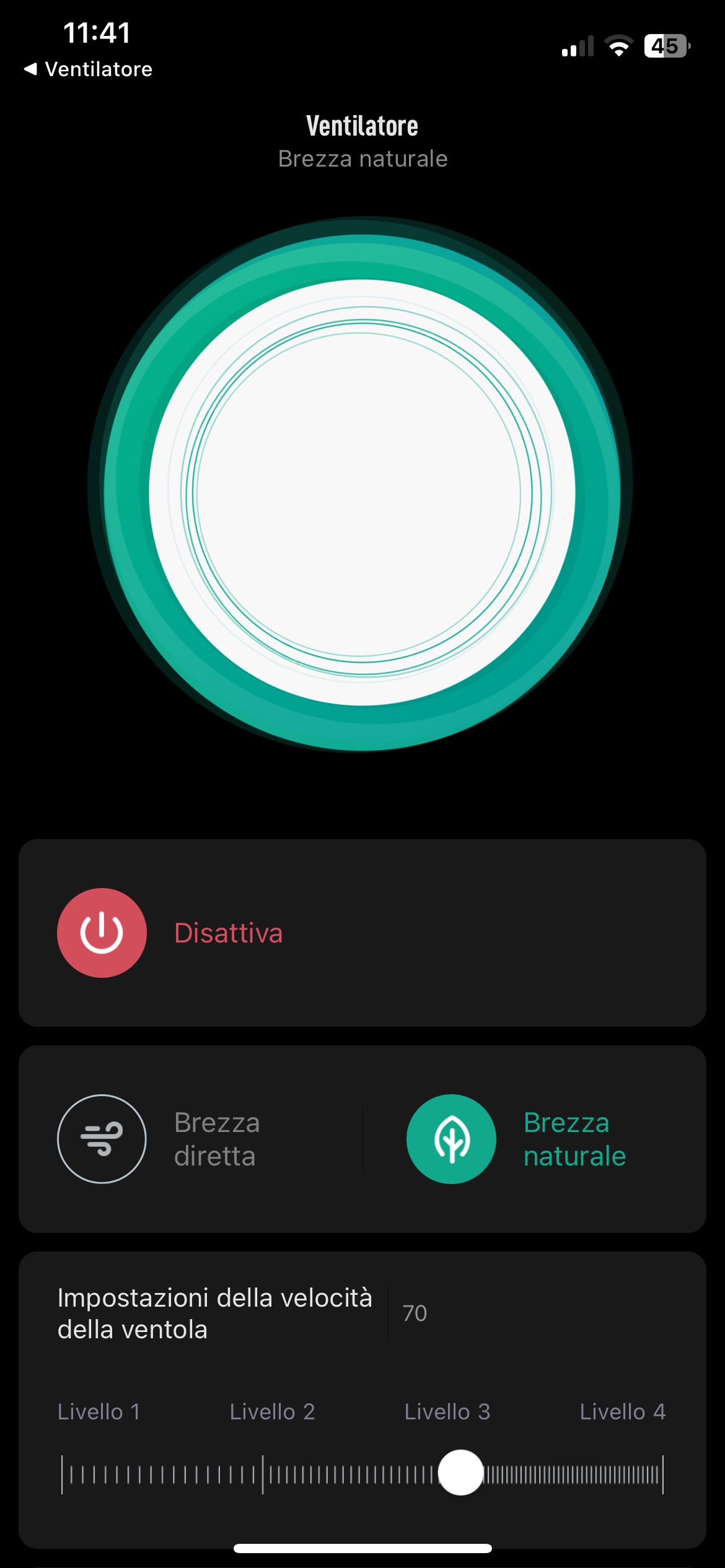Turn off the fan with Disattiva
The width and height of the screenshot is (725, 1568).
[x=102, y=933]
